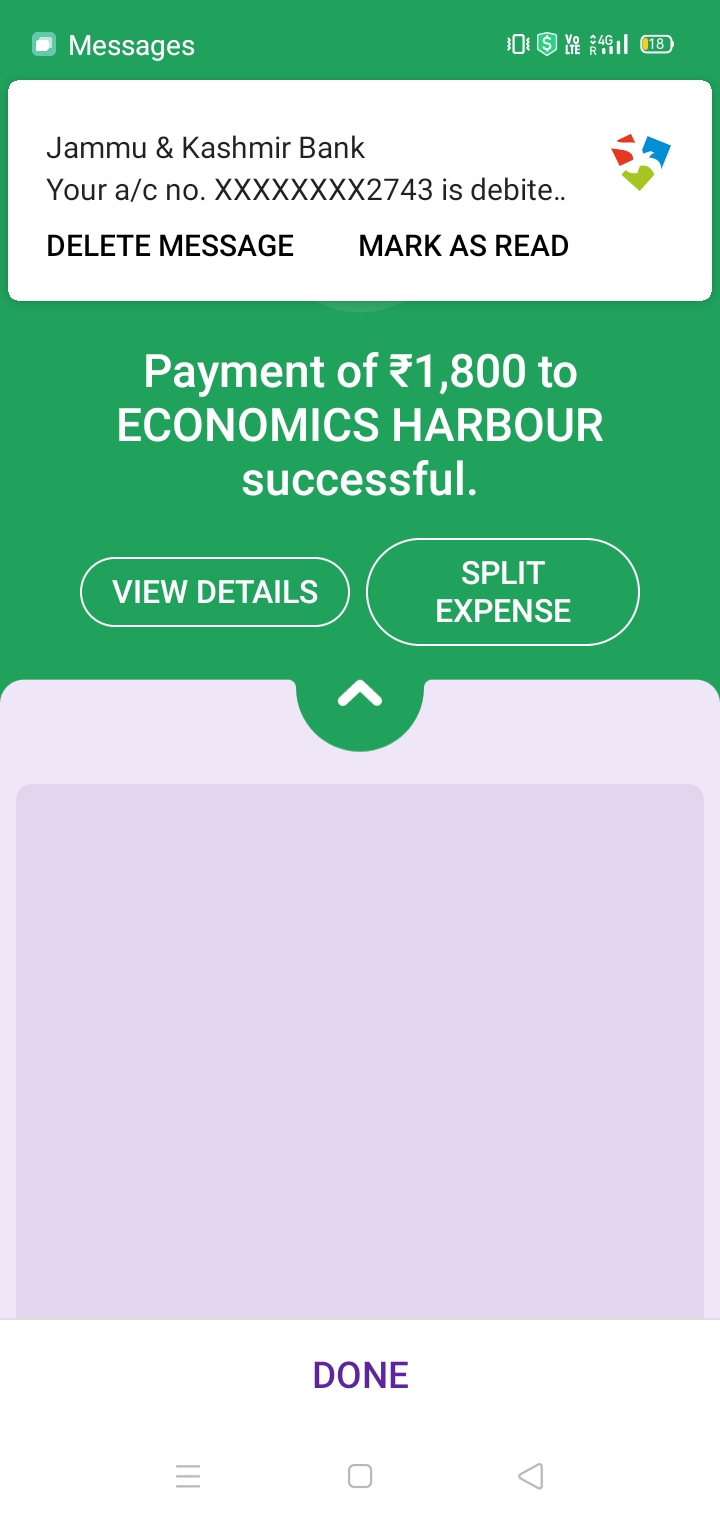
Task: Delete the Jammu & Kashmir Bank message
Action: coord(170,246)
